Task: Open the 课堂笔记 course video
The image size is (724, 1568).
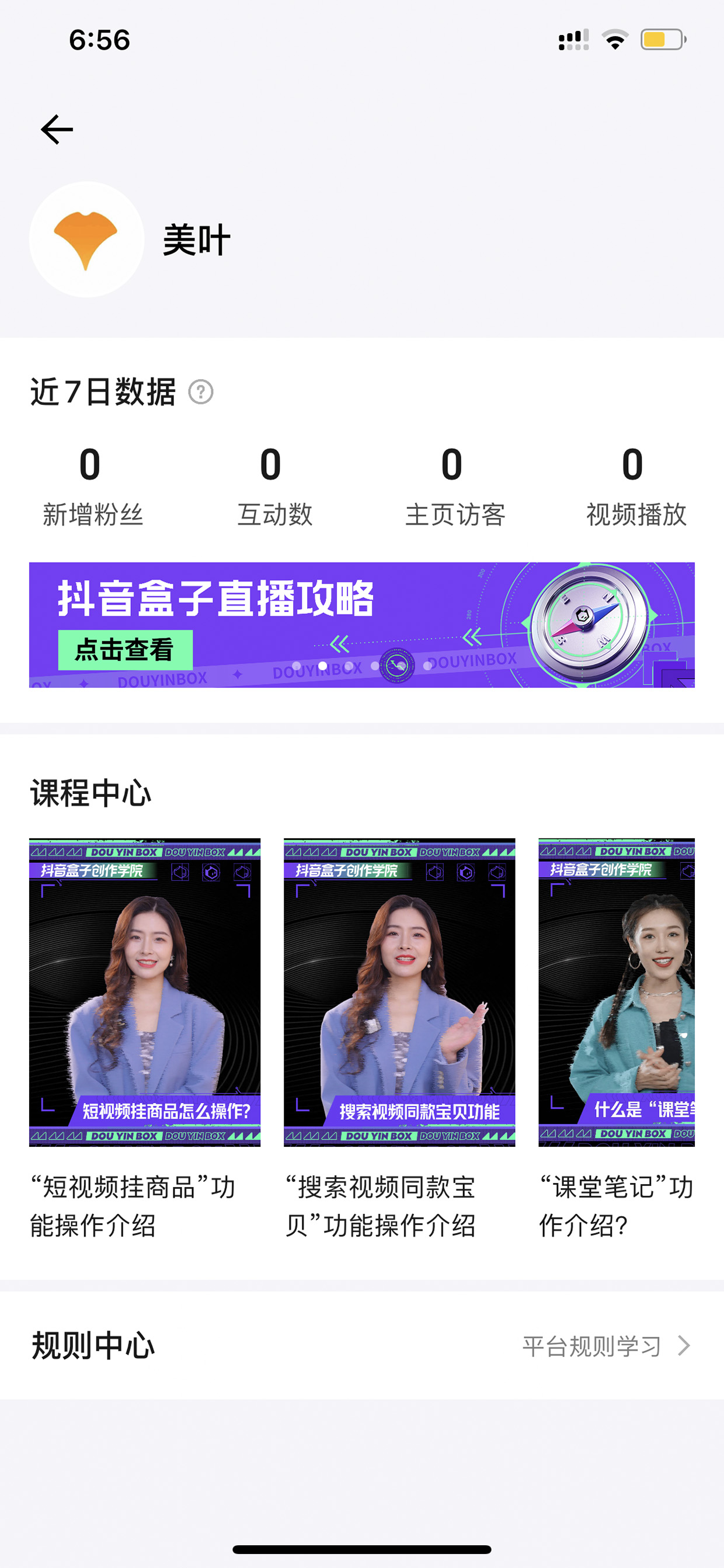Action: click(617, 992)
